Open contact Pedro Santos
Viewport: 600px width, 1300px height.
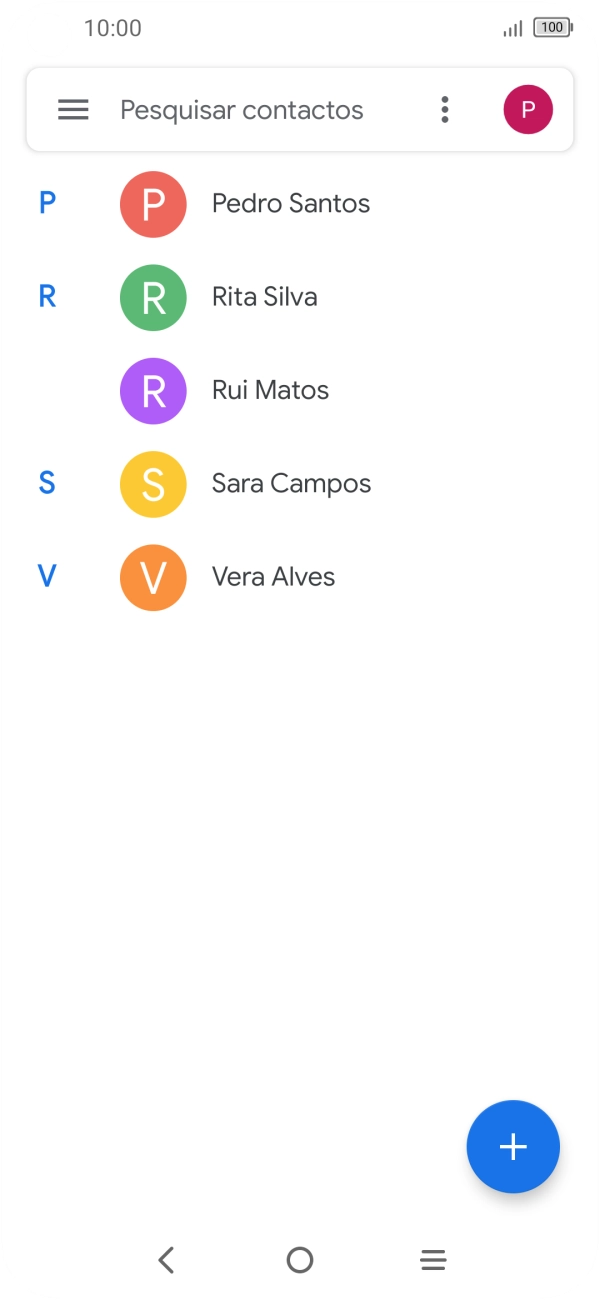[290, 204]
